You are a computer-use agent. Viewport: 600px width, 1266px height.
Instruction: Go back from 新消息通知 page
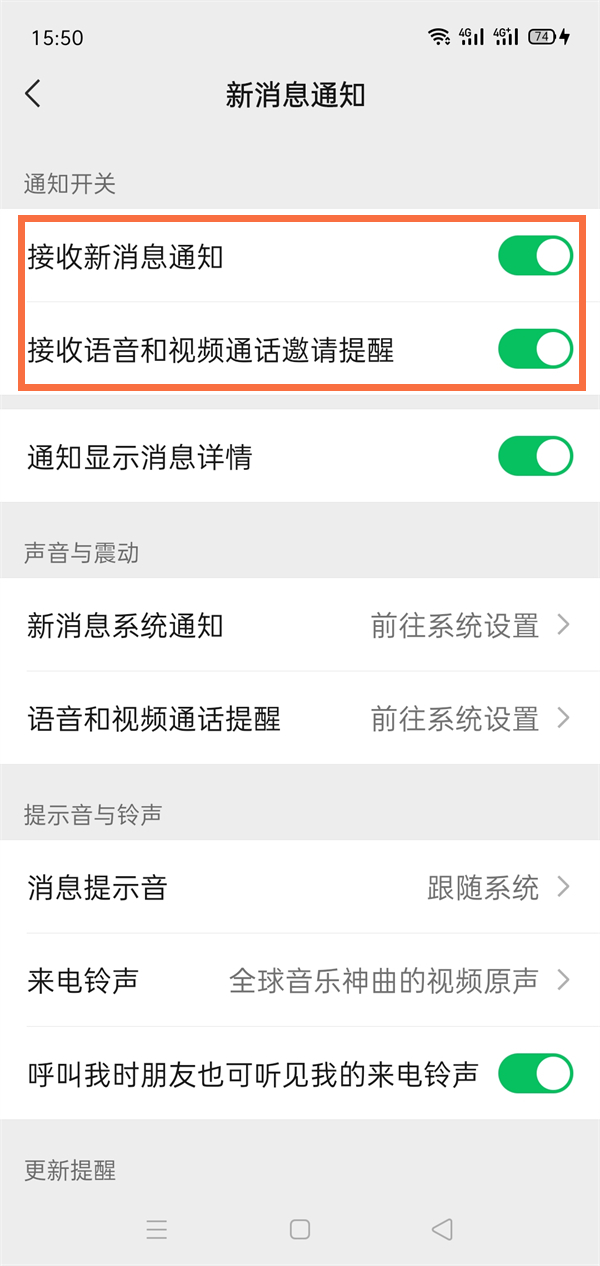(33, 95)
